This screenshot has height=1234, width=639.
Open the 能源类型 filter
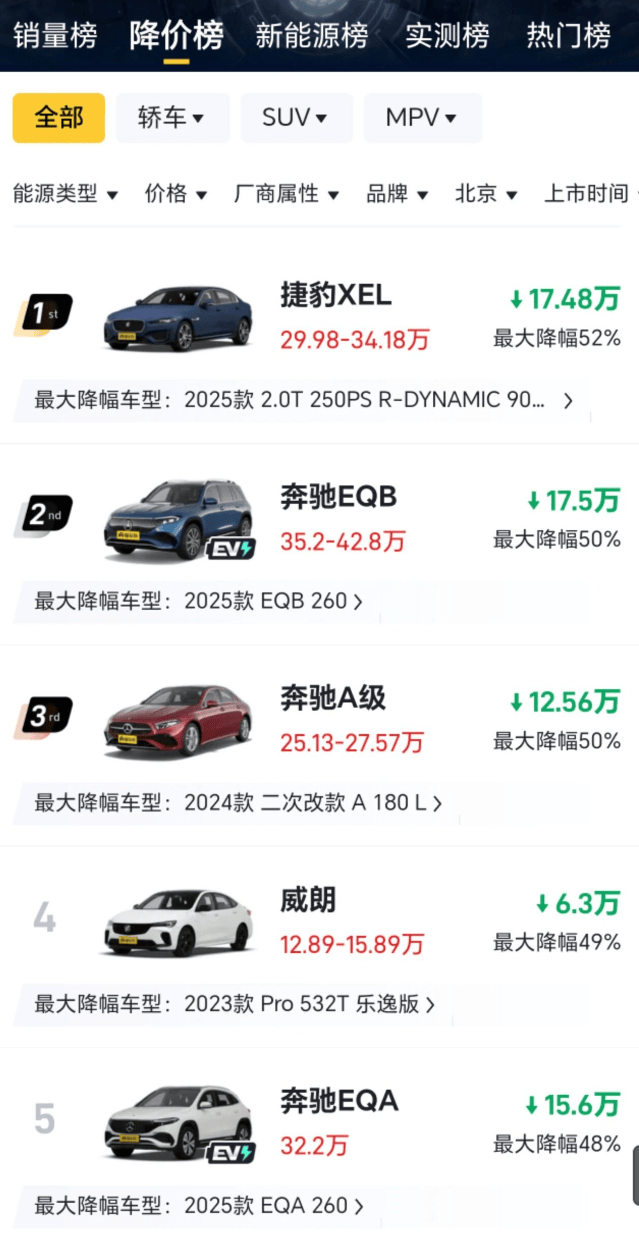(x=66, y=194)
